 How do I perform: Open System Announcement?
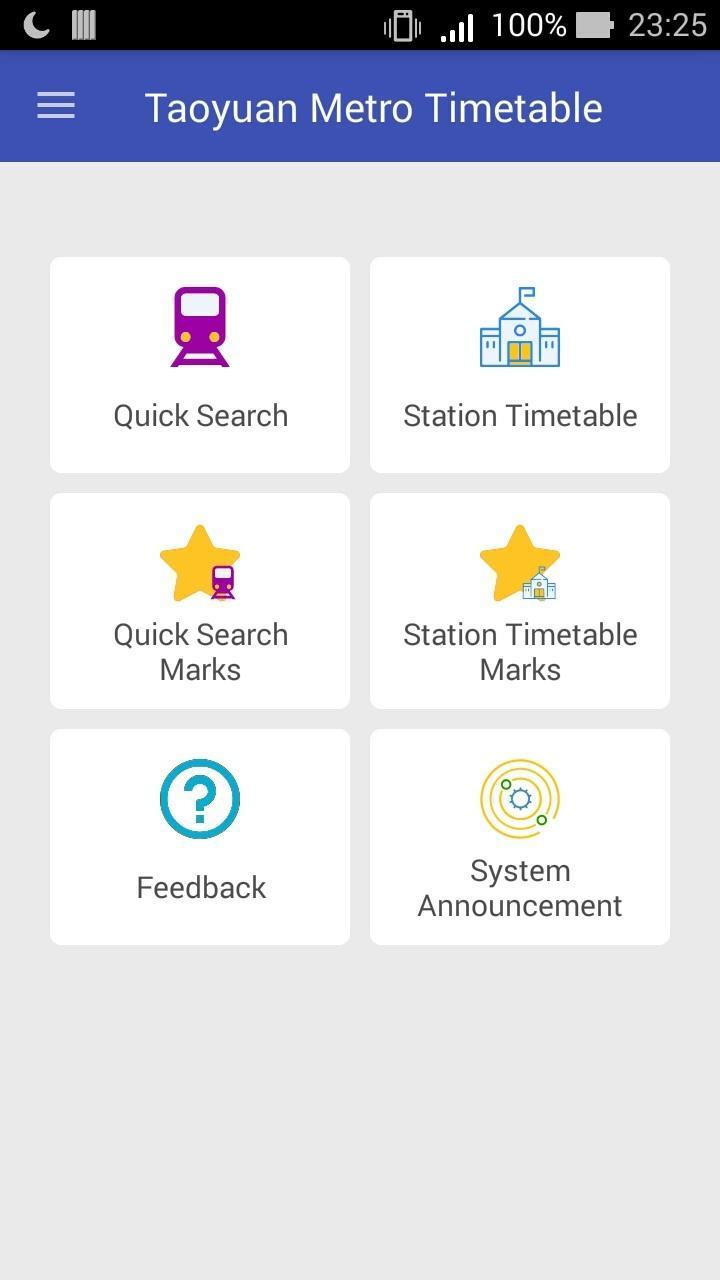click(519, 836)
